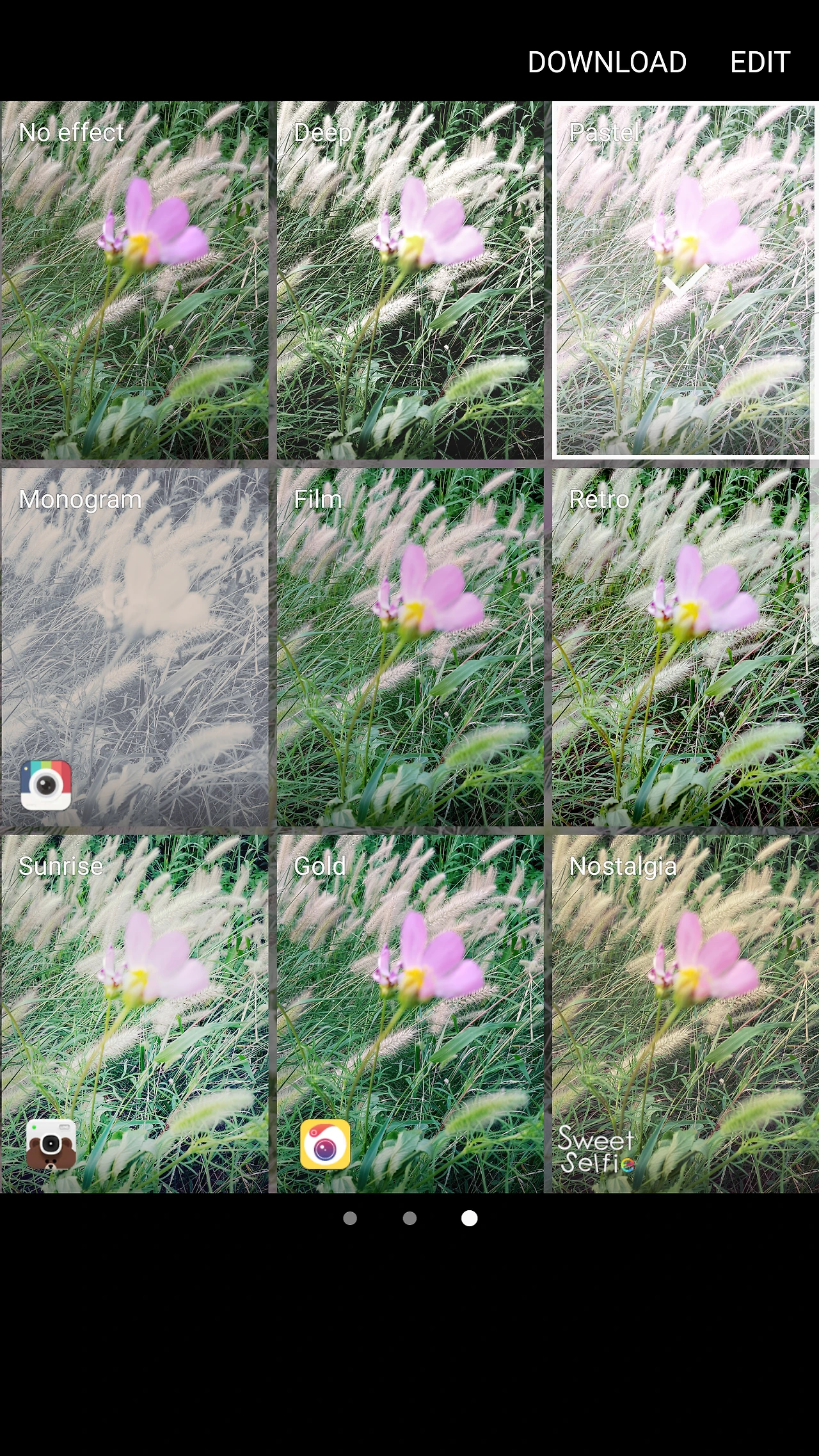Switch to the second filter page dot

pyautogui.click(x=408, y=1218)
